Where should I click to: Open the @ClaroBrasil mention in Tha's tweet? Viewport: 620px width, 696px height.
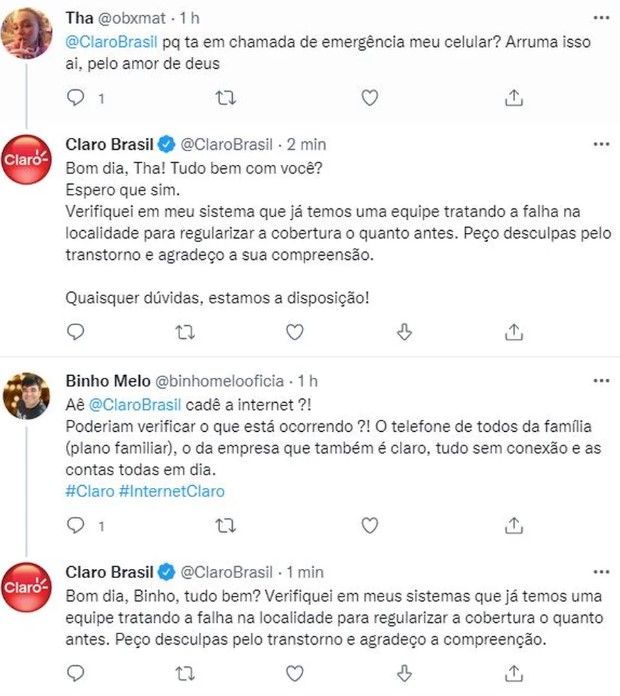pyautogui.click(x=106, y=43)
